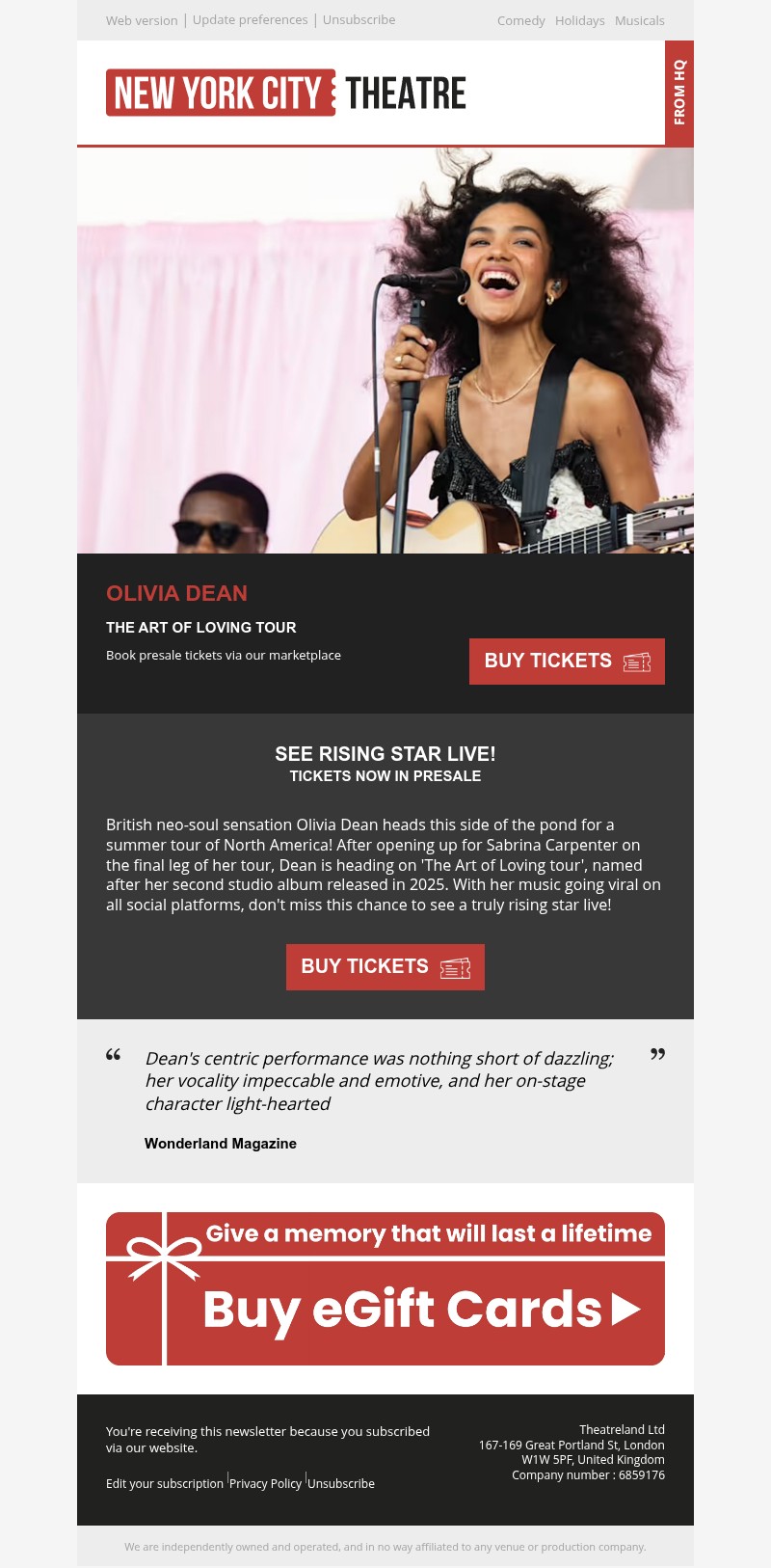Open the Musicals category

640,20
